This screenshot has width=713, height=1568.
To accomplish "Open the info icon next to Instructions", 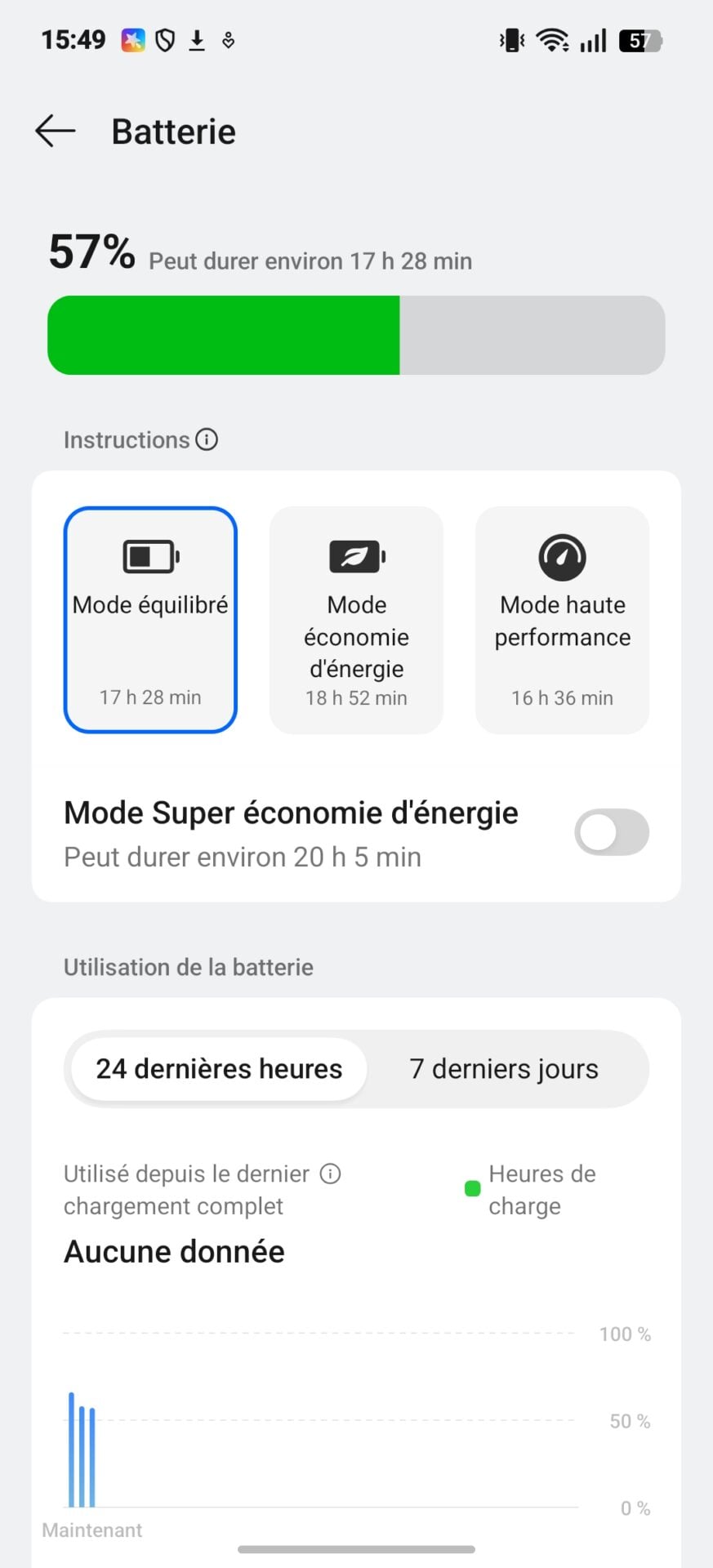I will pyautogui.click(x=207, y=439).
